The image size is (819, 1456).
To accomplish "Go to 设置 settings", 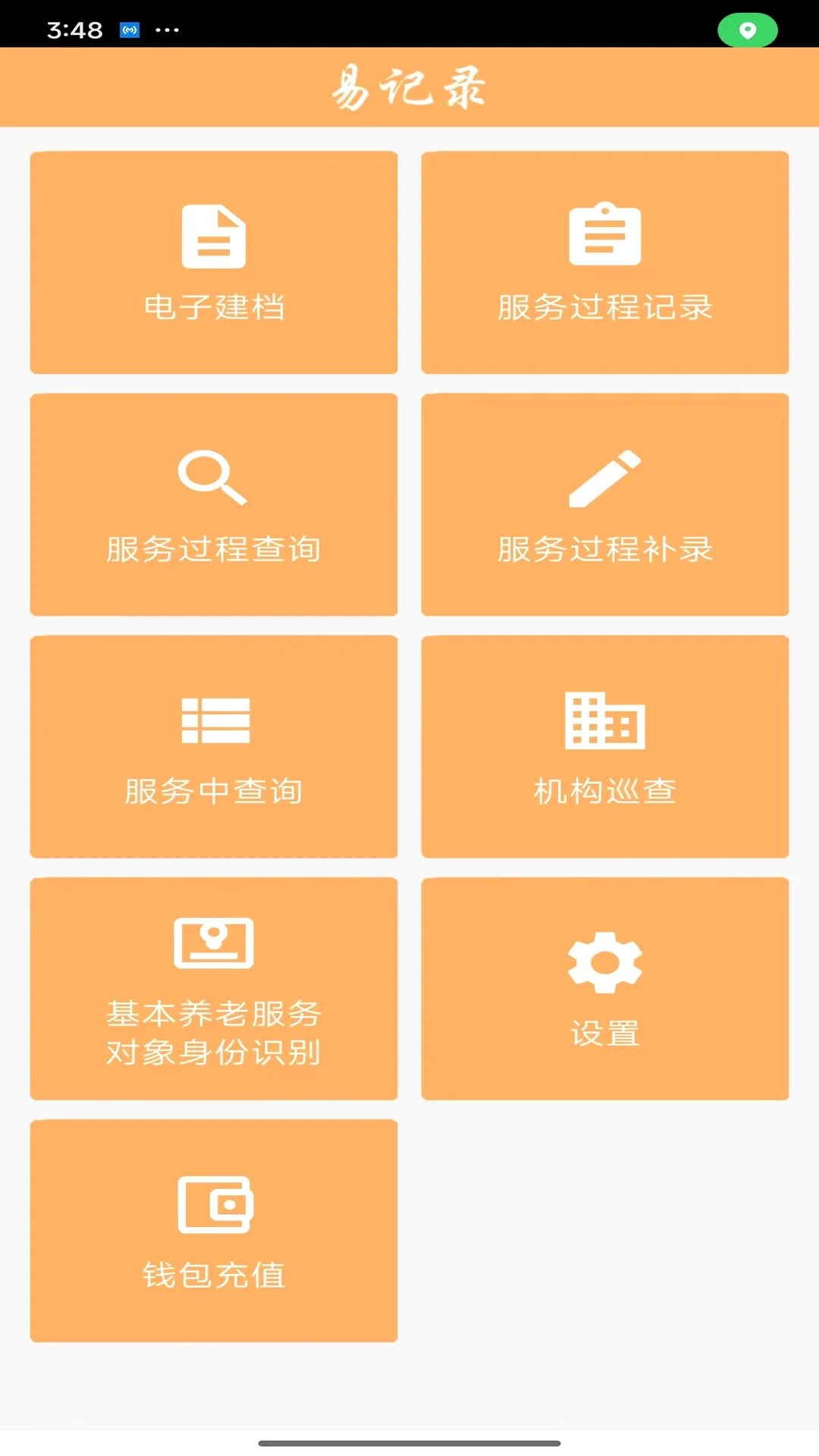I will tap(605, 989).
